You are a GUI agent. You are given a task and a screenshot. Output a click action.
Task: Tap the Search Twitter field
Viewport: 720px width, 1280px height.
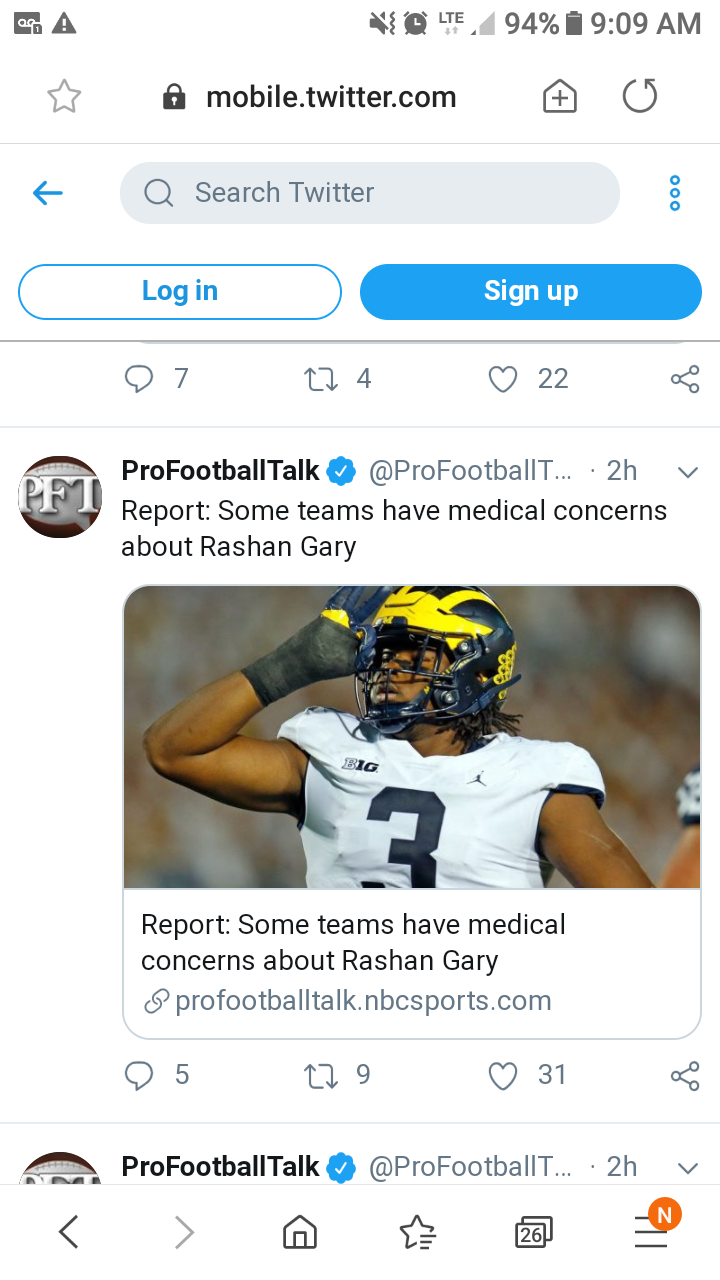click(x=370, y=193)
